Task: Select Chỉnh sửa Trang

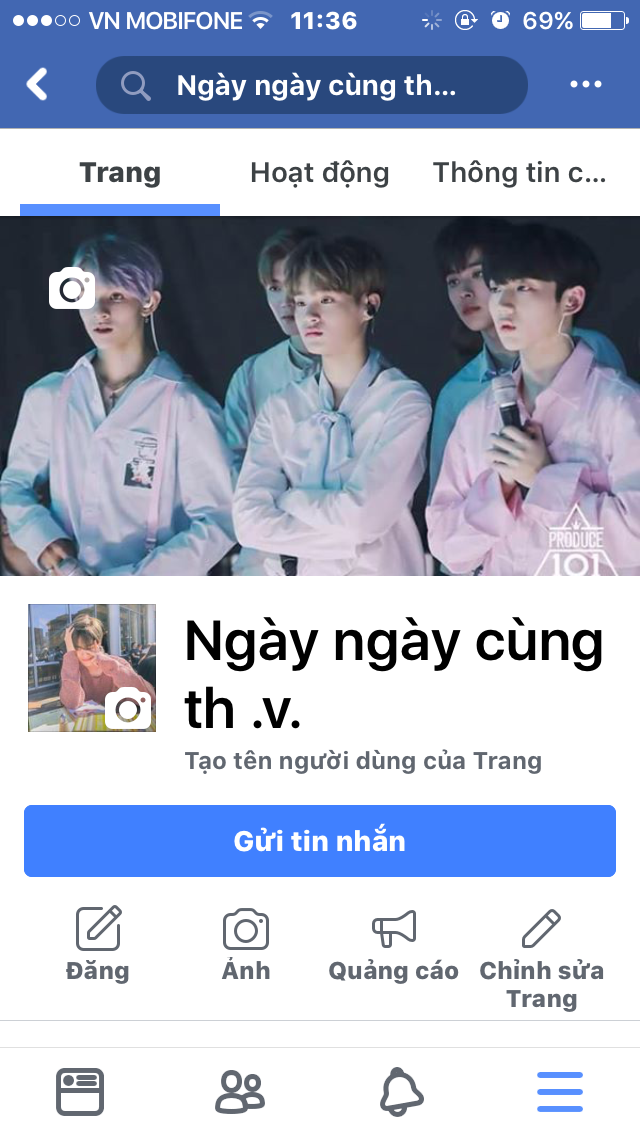Action: pyautogui.click(x=541, y=955)
